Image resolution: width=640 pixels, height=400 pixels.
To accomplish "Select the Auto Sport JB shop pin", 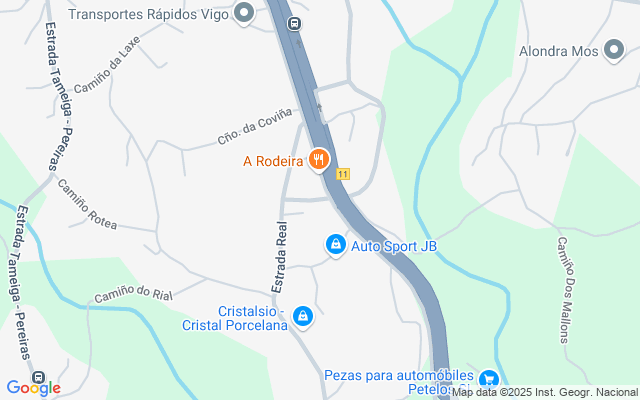I will [x=335, y=244].
